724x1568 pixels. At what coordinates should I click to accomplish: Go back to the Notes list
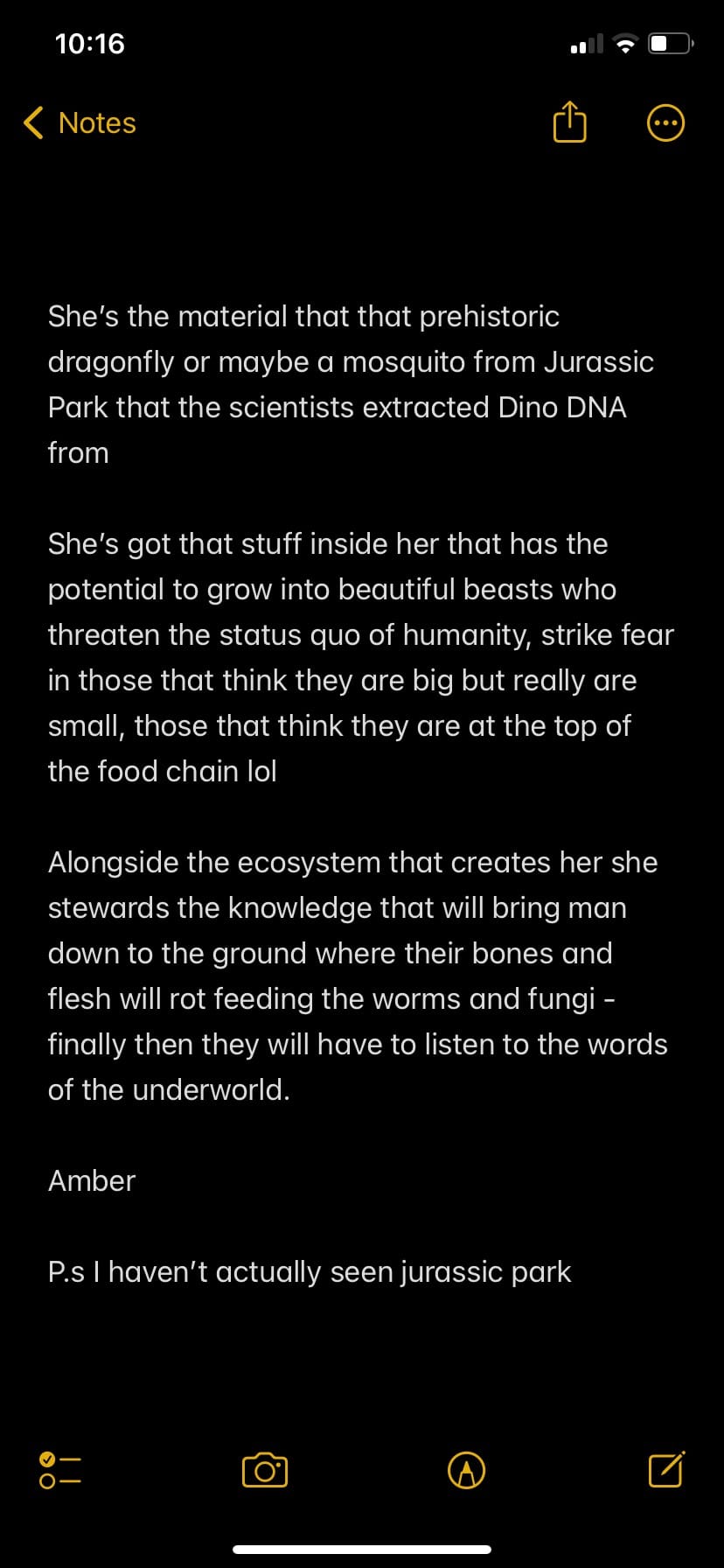(80, 123)
